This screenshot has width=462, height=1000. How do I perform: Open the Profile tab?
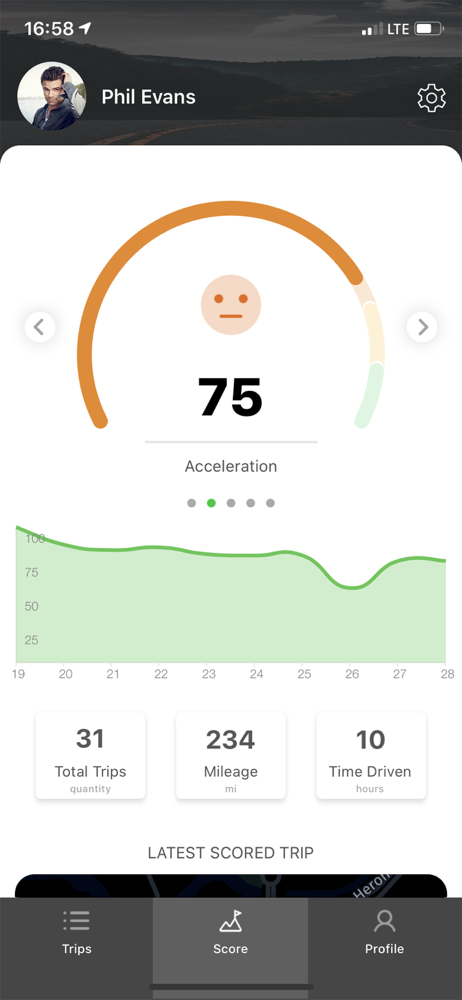coord(384,933)
